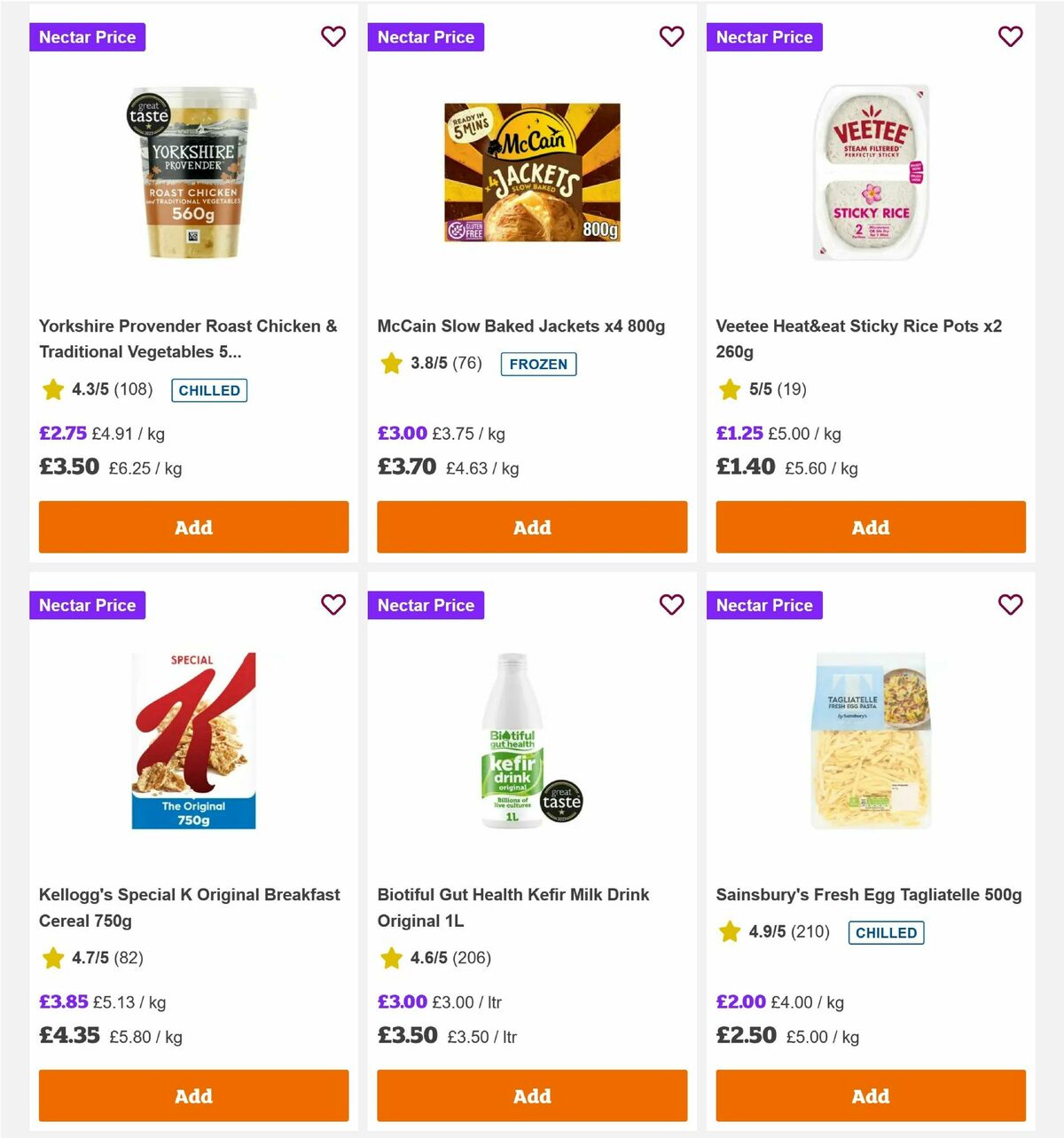Viewport: 1064px width, 1138px height.
Task: Click the Veetee Sticky Rice product image
Action: [870, 172]
